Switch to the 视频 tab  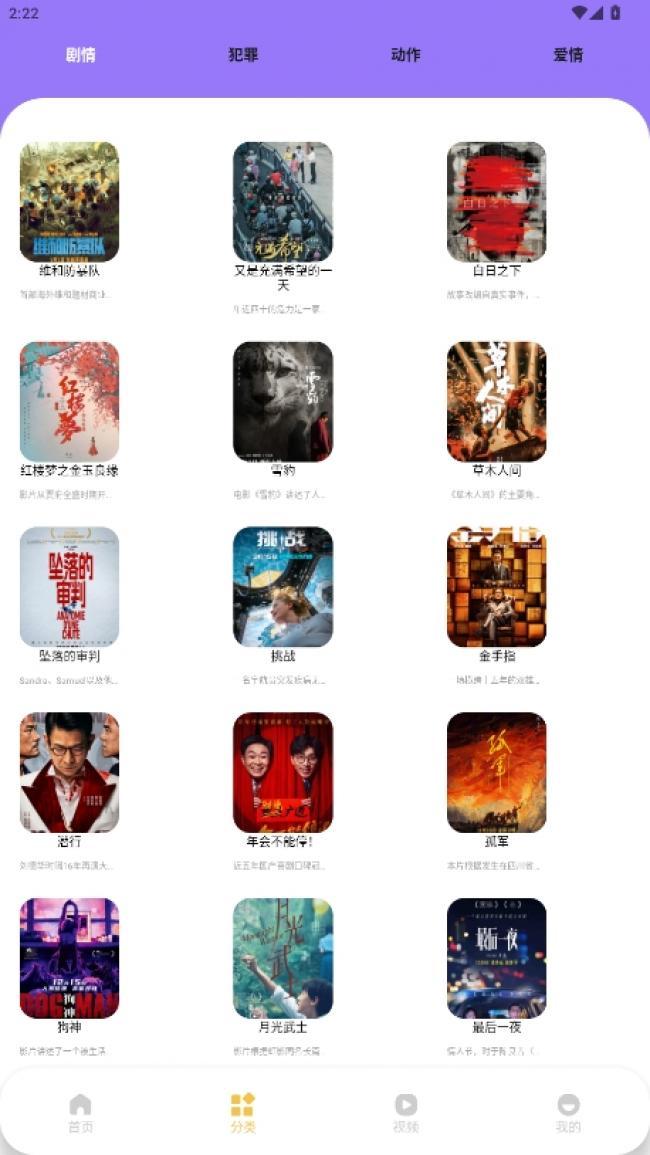405,1112
